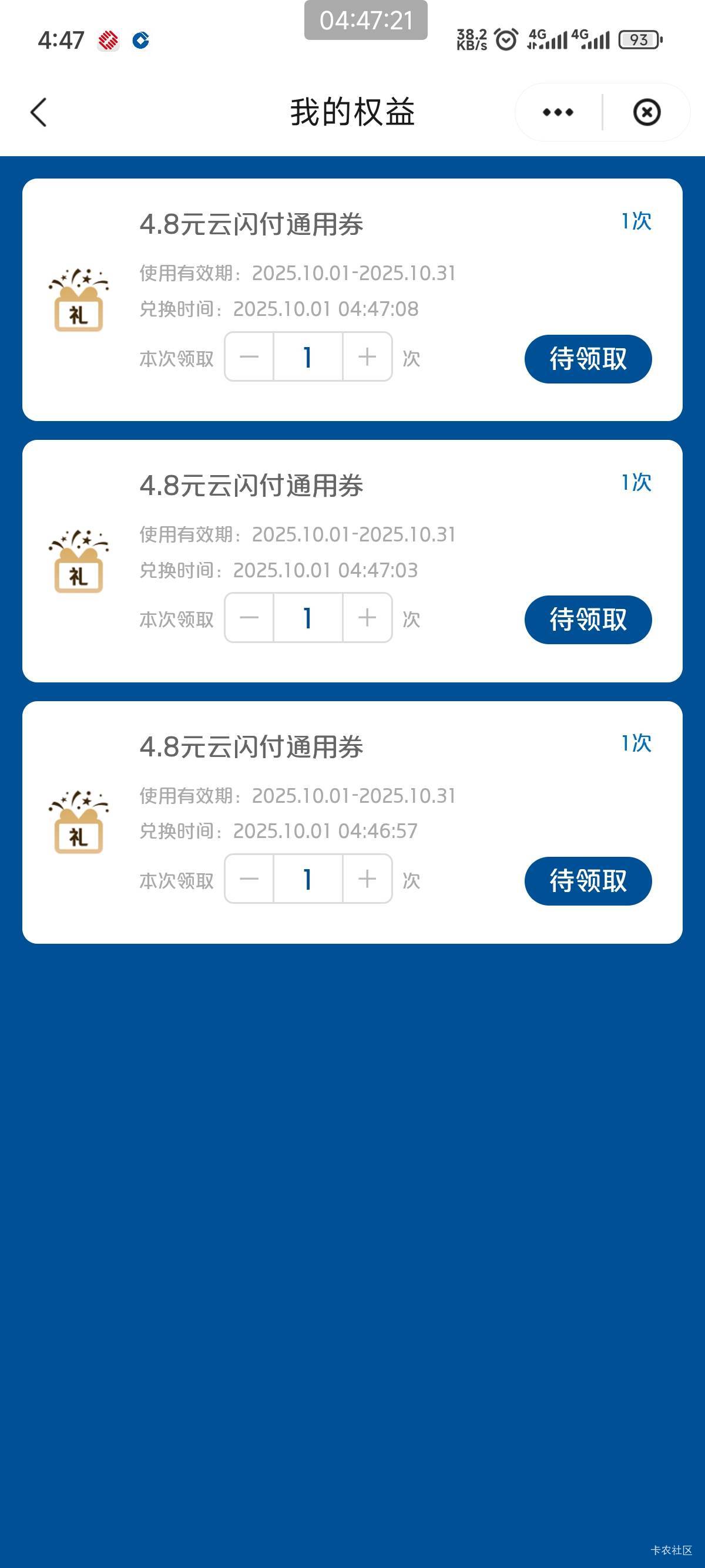Decrease claim count for the 04:46:57 coupon
Screen dimensions: 705x1568
pyautogui.click(x=249, y=879)
